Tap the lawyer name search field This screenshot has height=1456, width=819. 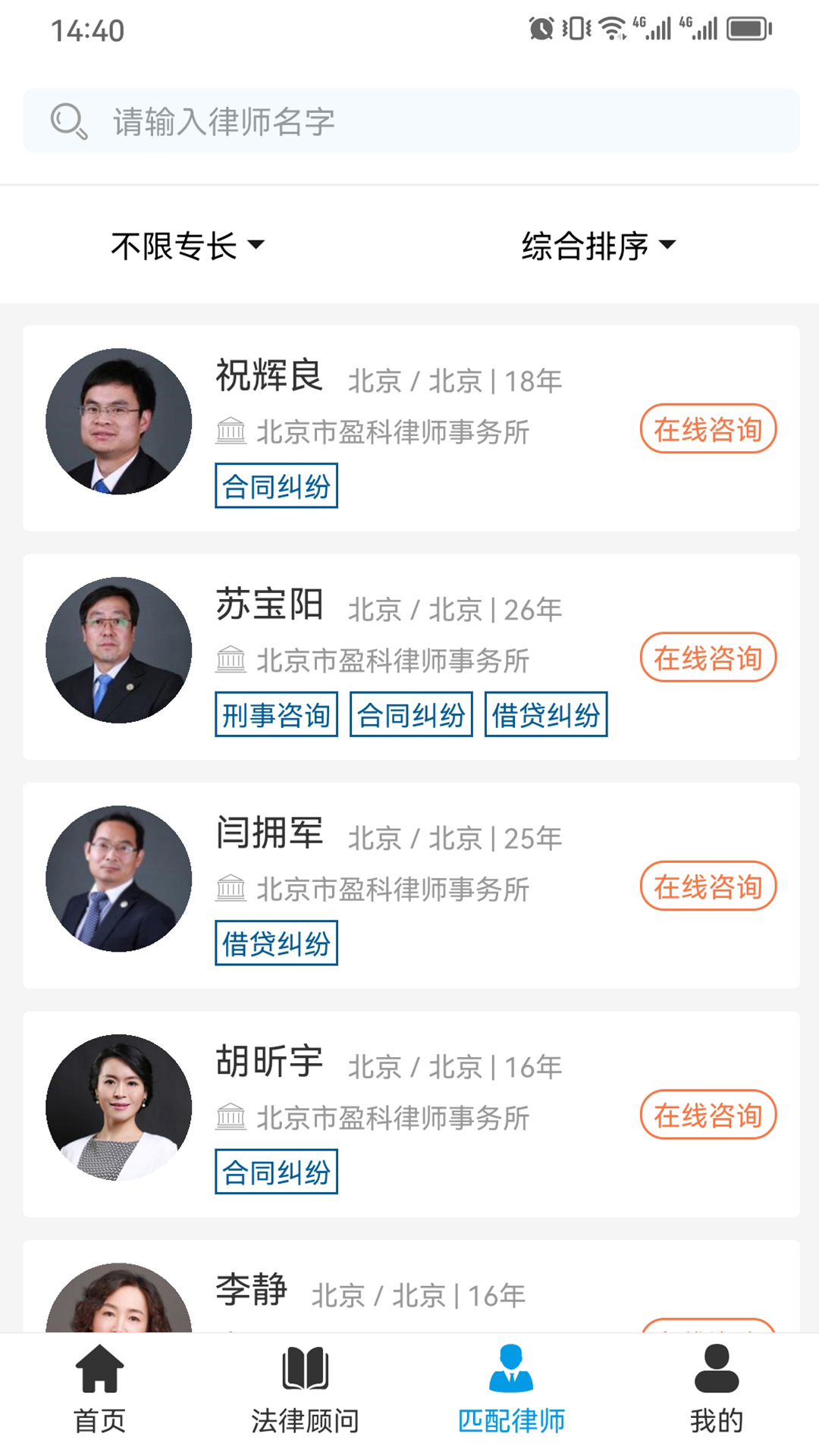[x=409, y=121]
